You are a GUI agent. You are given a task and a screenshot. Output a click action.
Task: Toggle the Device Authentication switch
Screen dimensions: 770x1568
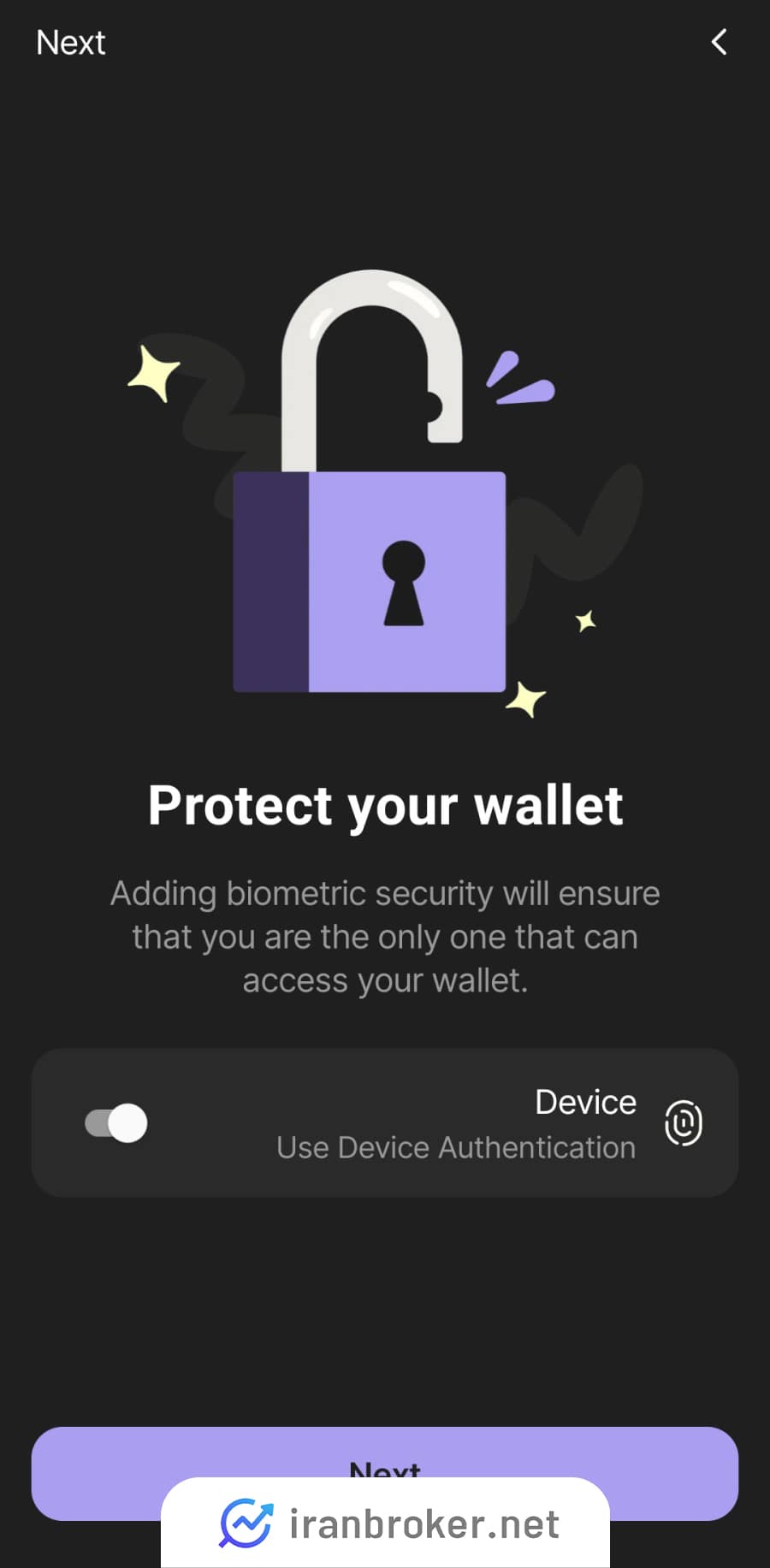pos(116,1123)
